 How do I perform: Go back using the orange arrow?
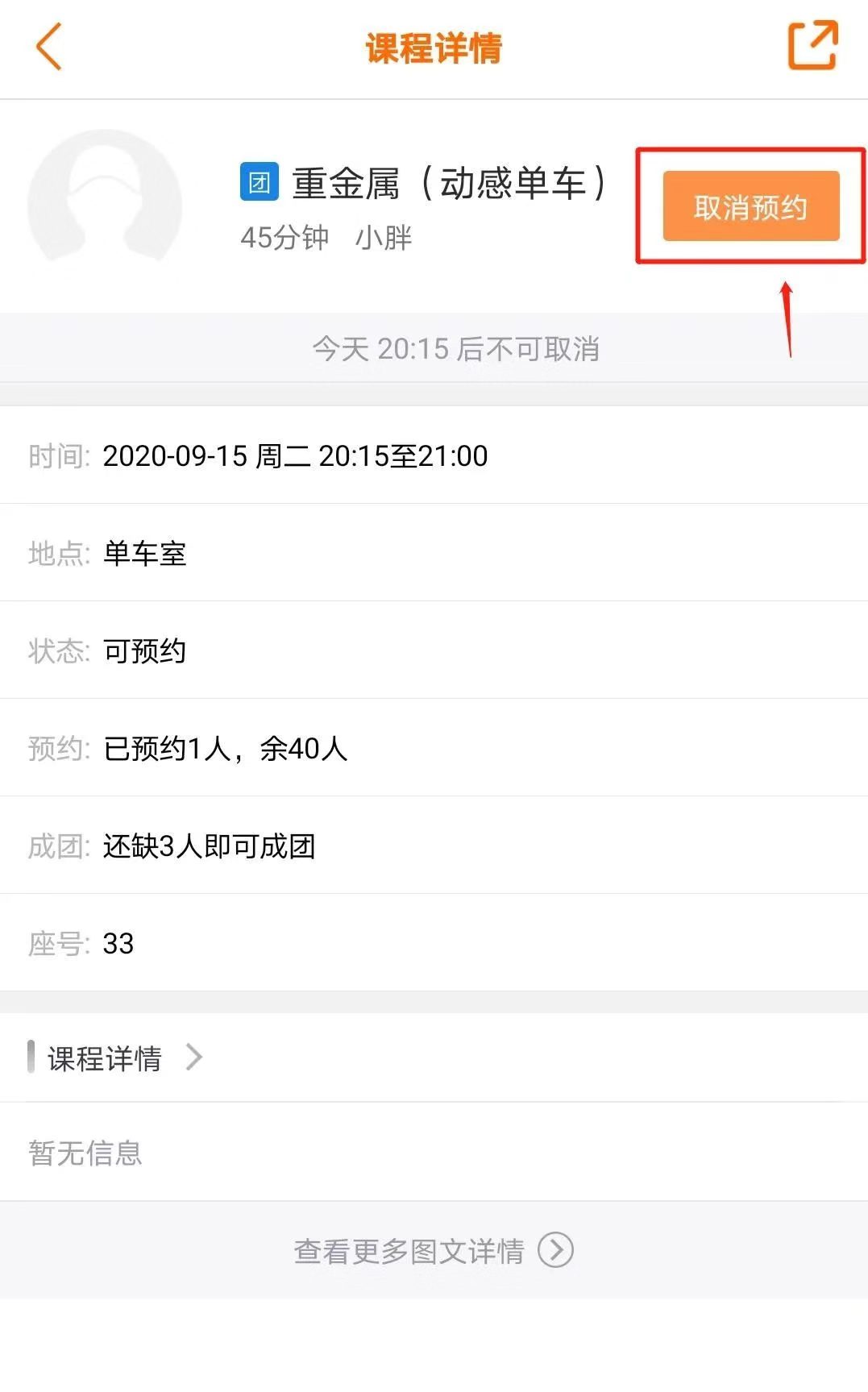[x=49, y=47]
